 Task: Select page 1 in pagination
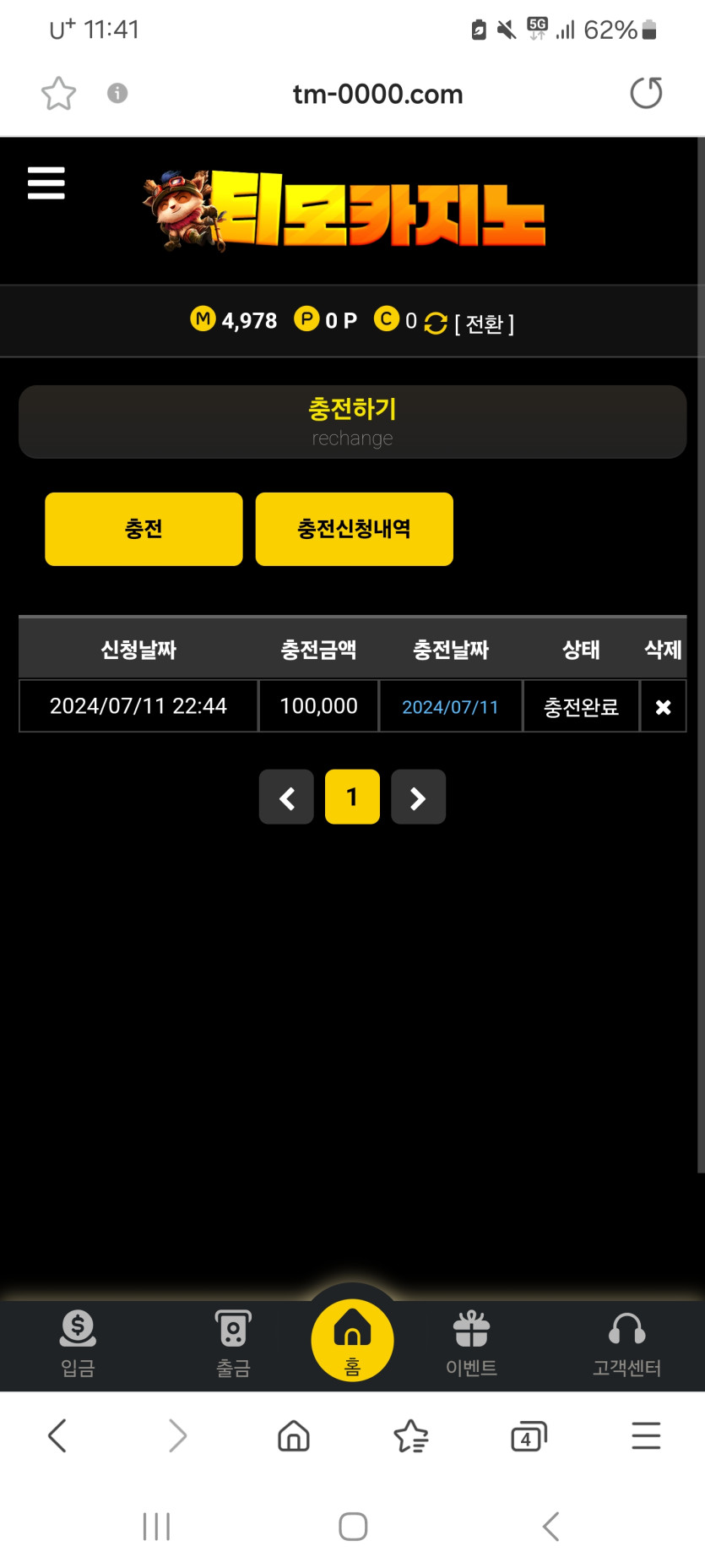[352, 797]
